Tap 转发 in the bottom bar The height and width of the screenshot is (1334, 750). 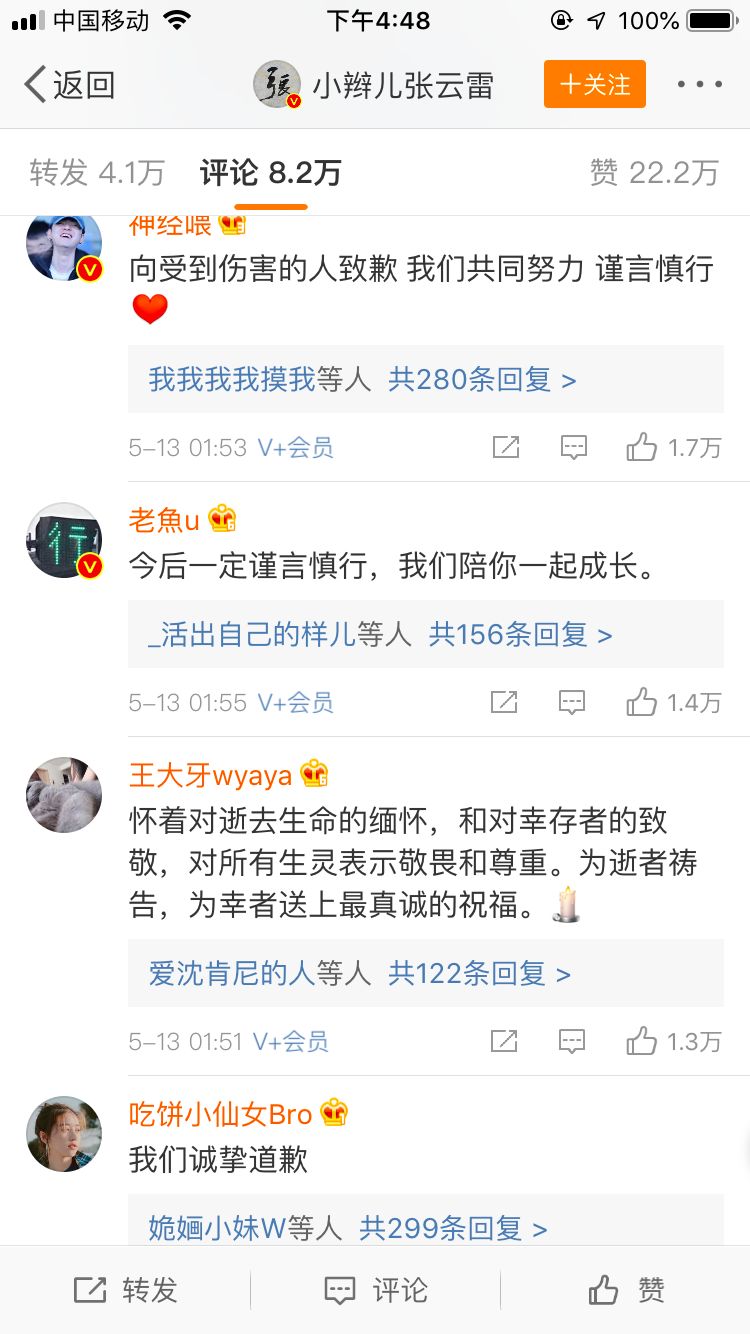click(x=126, y=1290)
